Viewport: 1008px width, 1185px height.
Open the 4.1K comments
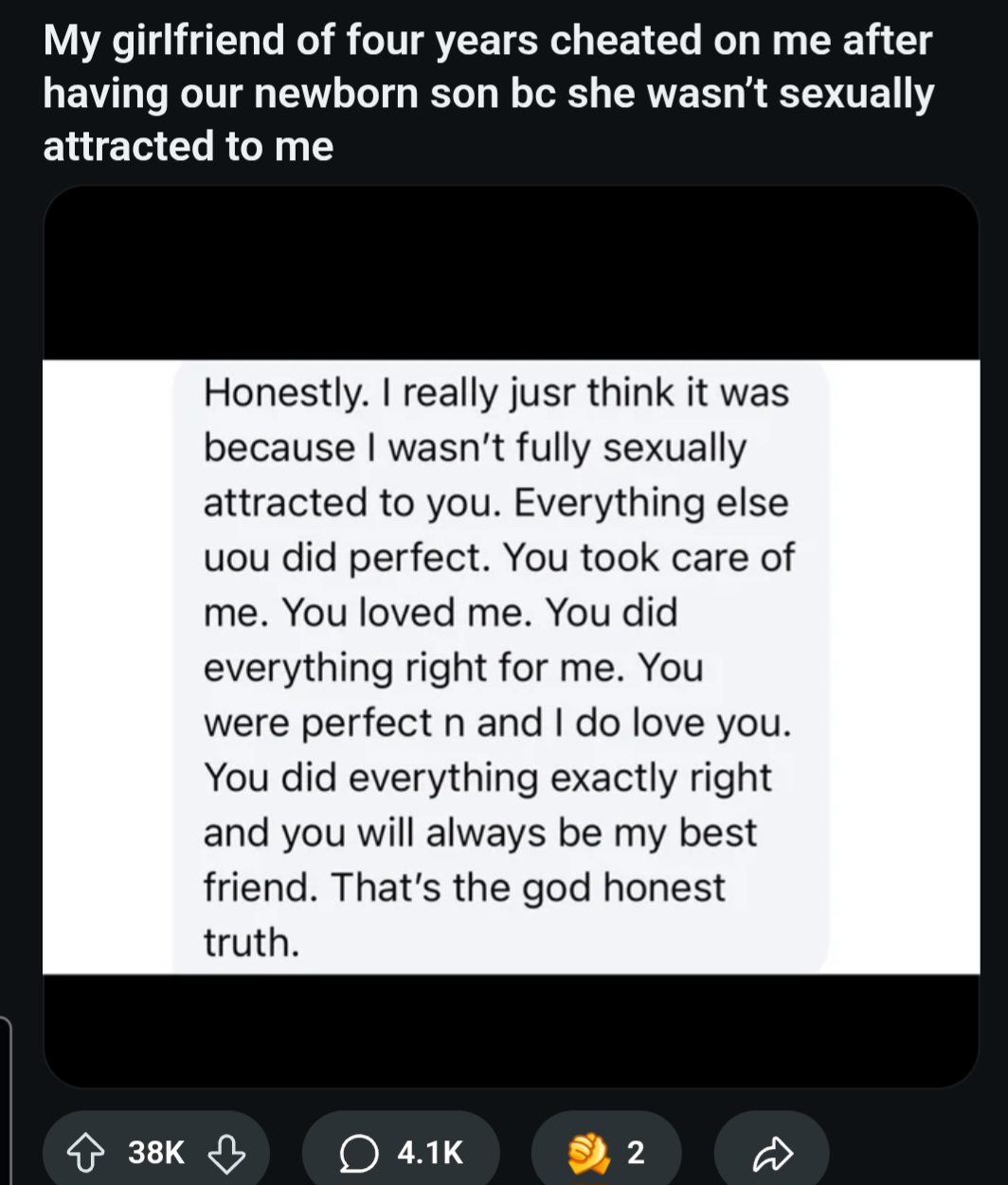click(x=401, y=1152)
